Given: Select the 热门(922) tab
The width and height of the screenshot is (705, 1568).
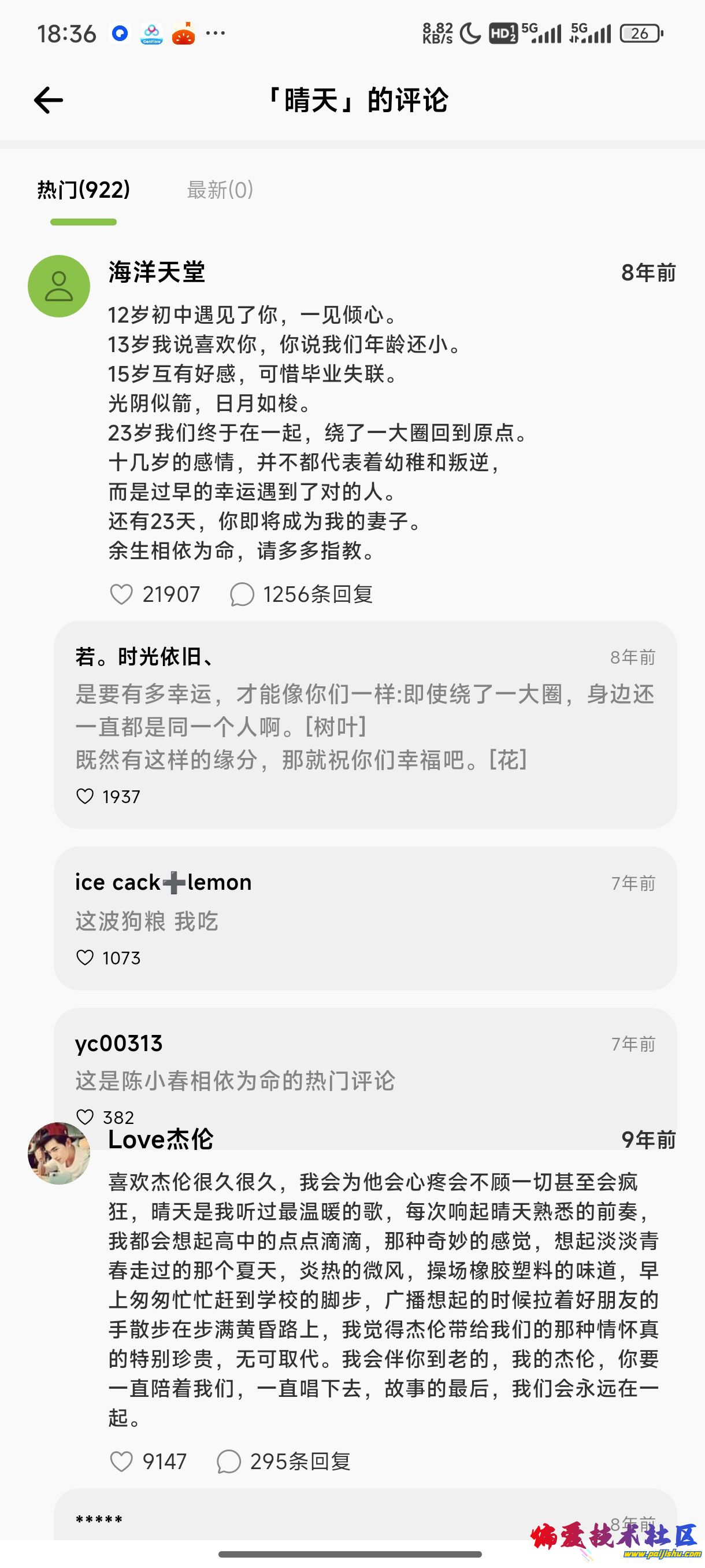Looking at the screenshot, I should (83, 190).
